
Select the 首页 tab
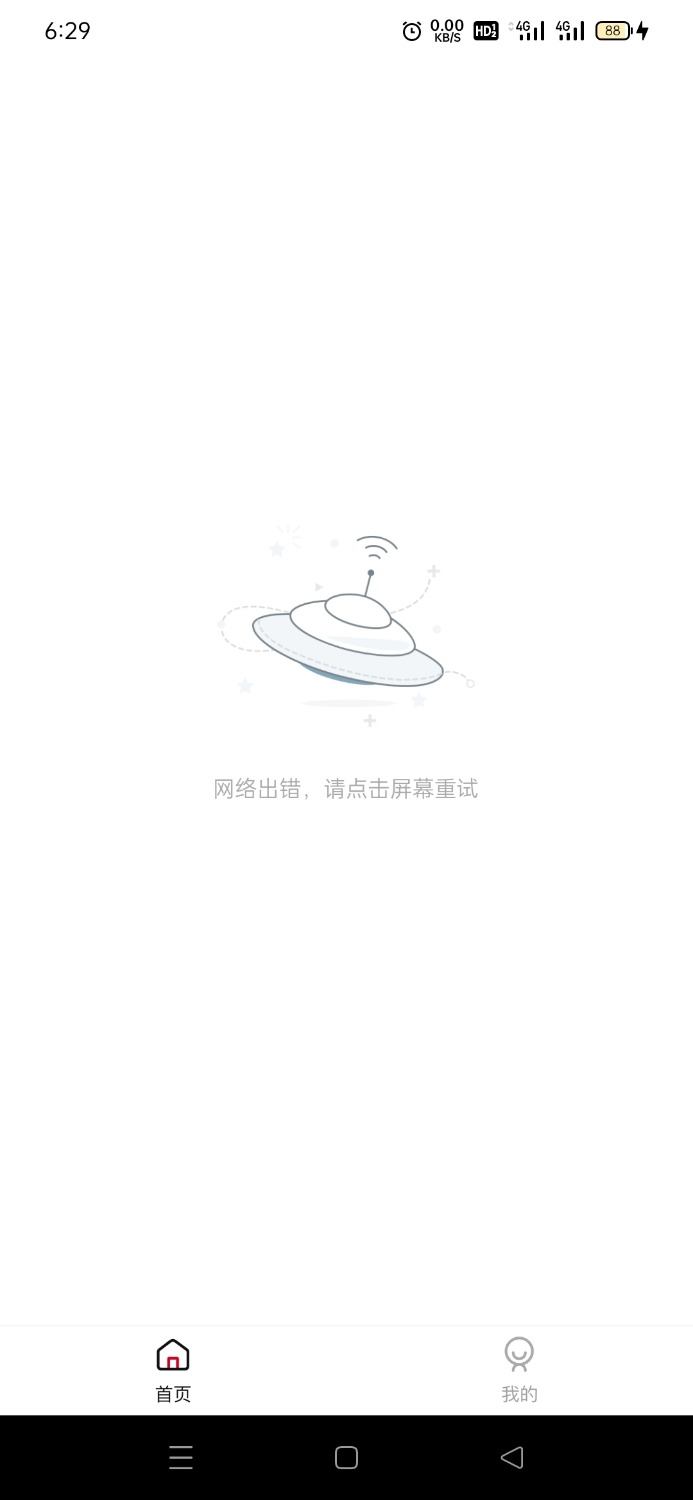click(x=173, y=1369)
